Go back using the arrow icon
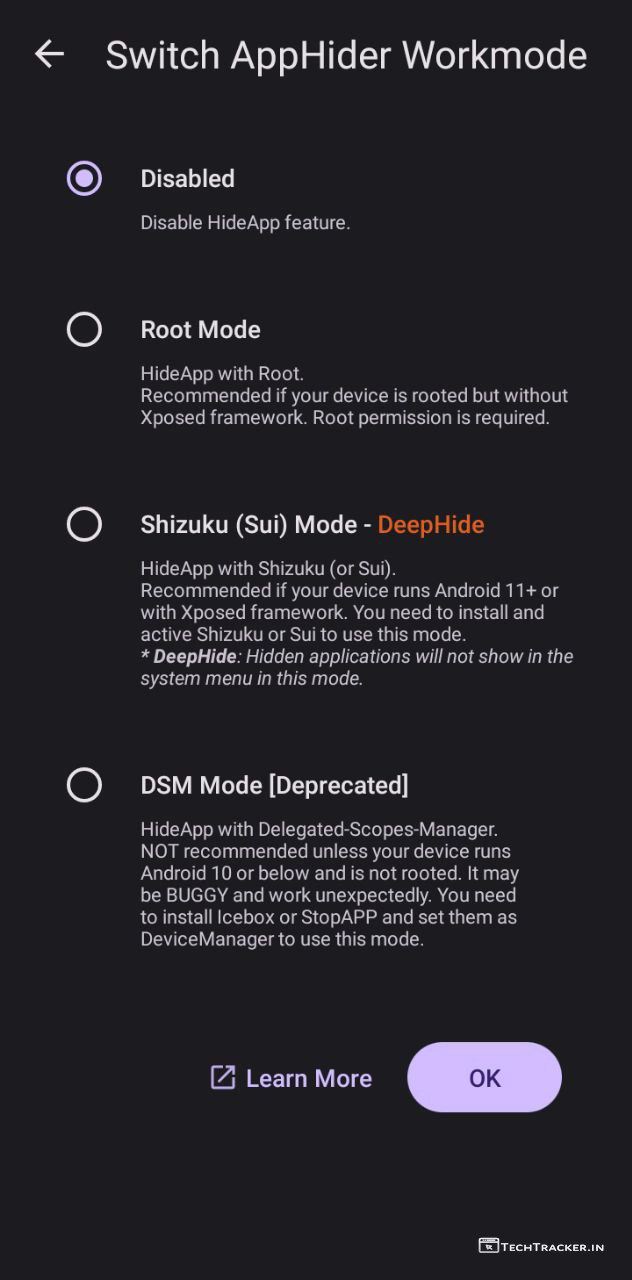The height and width of the screenshot is (1280, 632). pyautogui.click(x=49, y=54)
